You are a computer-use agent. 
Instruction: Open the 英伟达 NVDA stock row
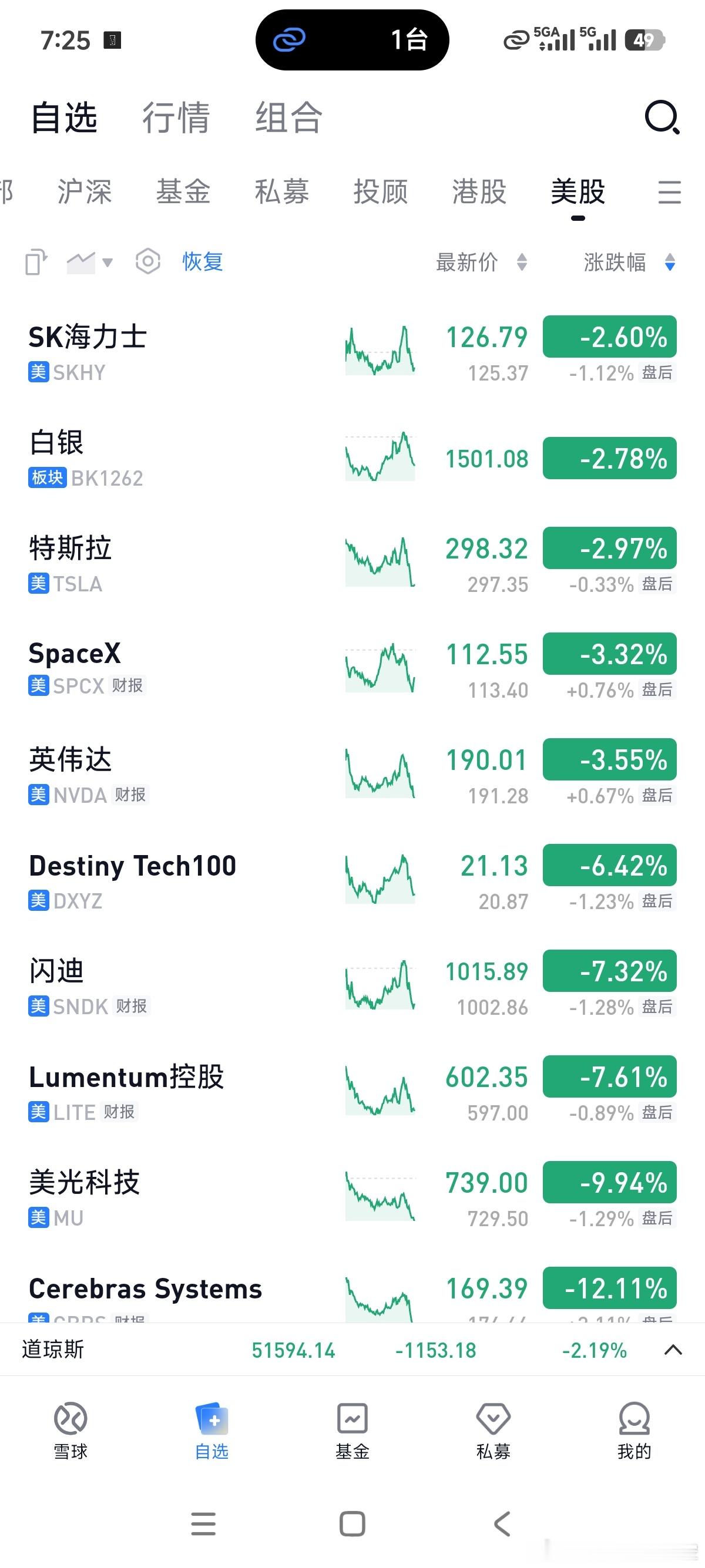pos(352,775)
